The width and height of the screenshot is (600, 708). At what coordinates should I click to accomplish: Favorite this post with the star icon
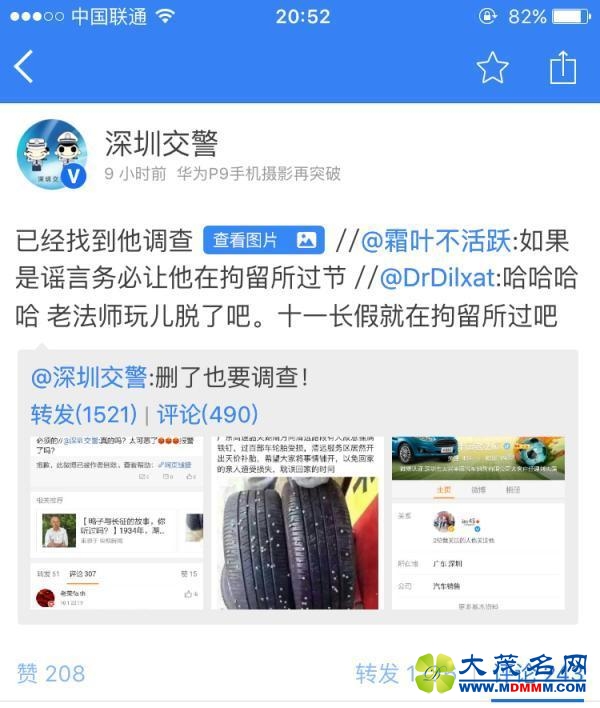(492, 67)
